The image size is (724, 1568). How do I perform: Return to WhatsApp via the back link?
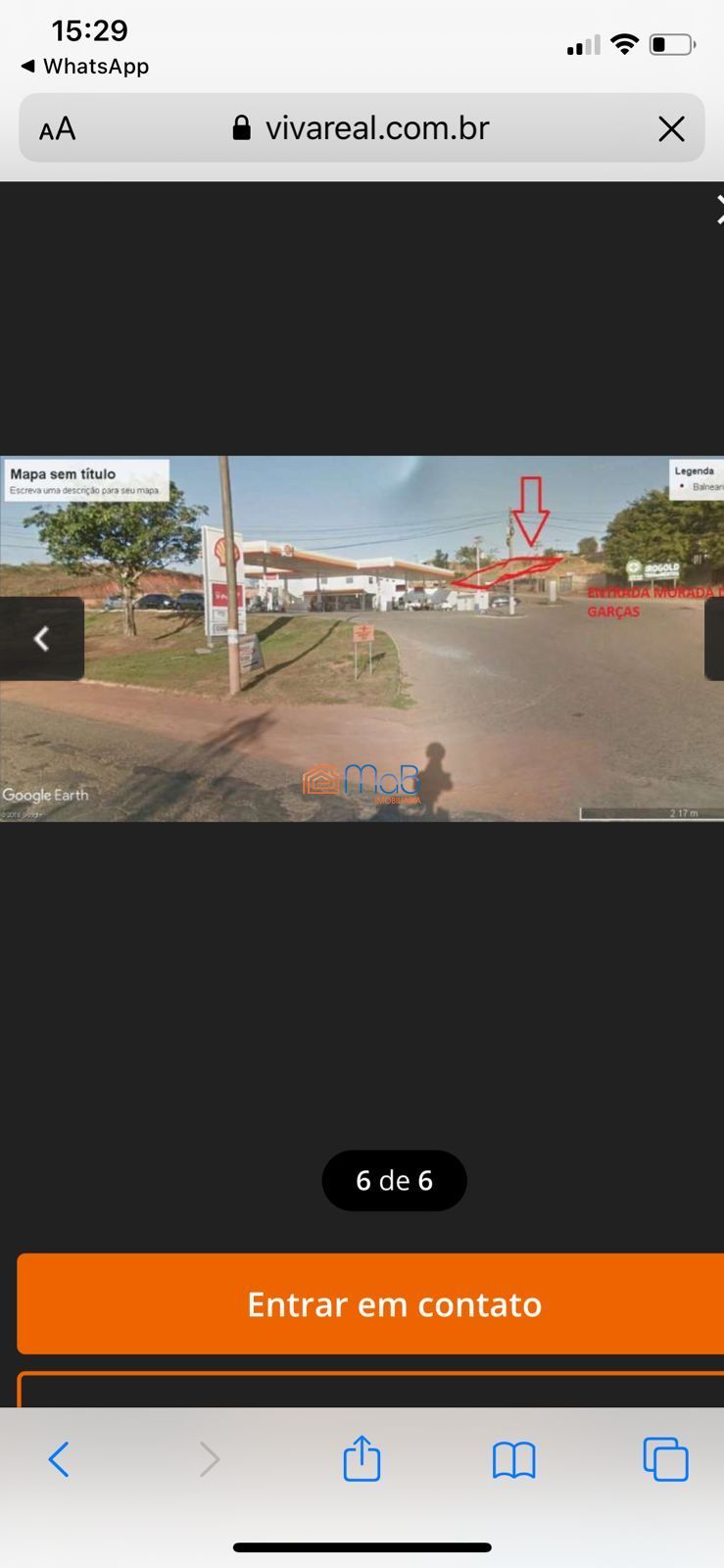coord(84,67)
